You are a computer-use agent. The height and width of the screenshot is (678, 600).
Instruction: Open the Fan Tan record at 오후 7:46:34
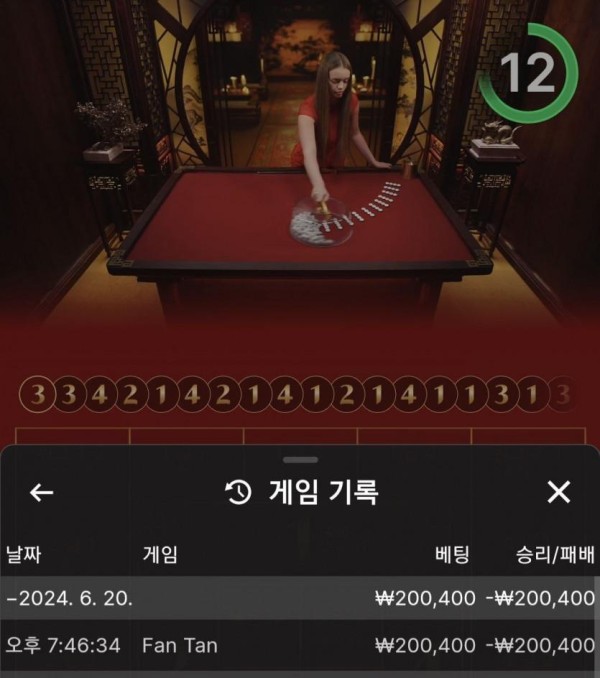[300, 645]
